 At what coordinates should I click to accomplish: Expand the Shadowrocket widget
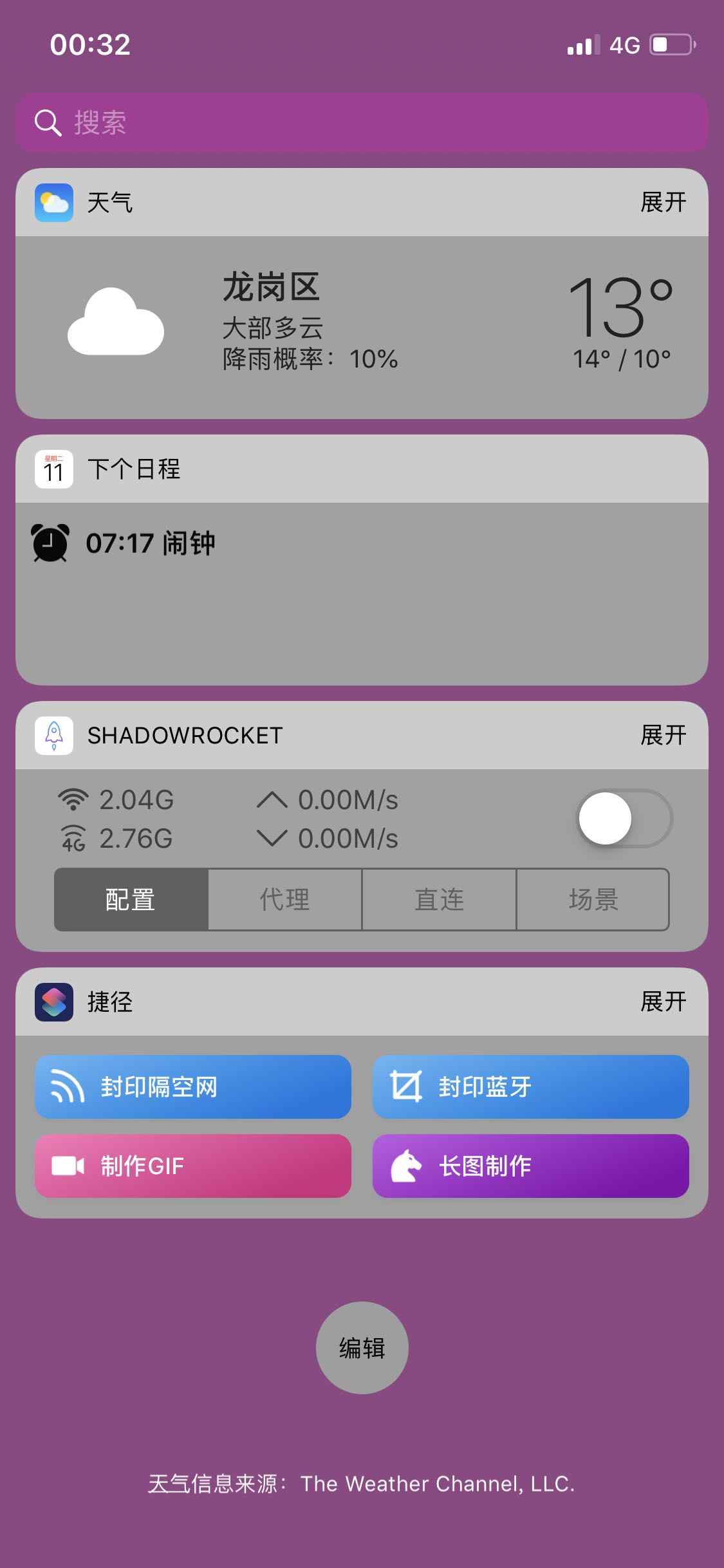[x=663, y=735]
